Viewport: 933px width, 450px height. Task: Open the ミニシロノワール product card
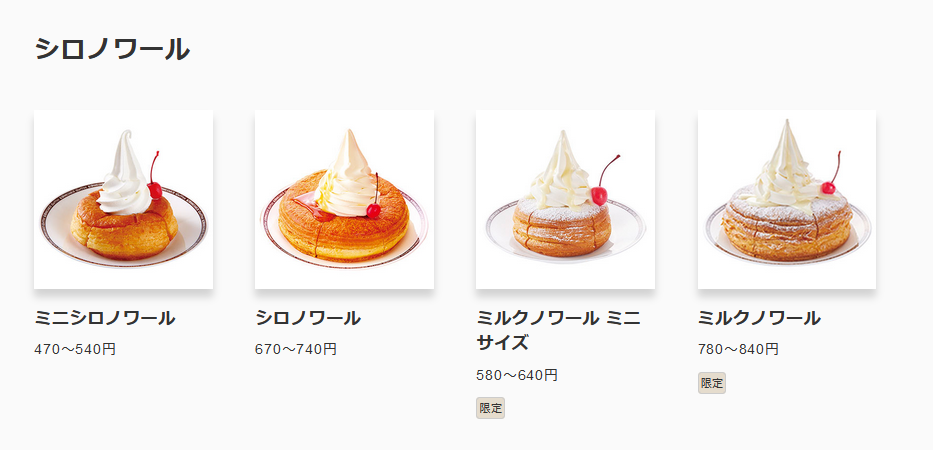point(123,200)
